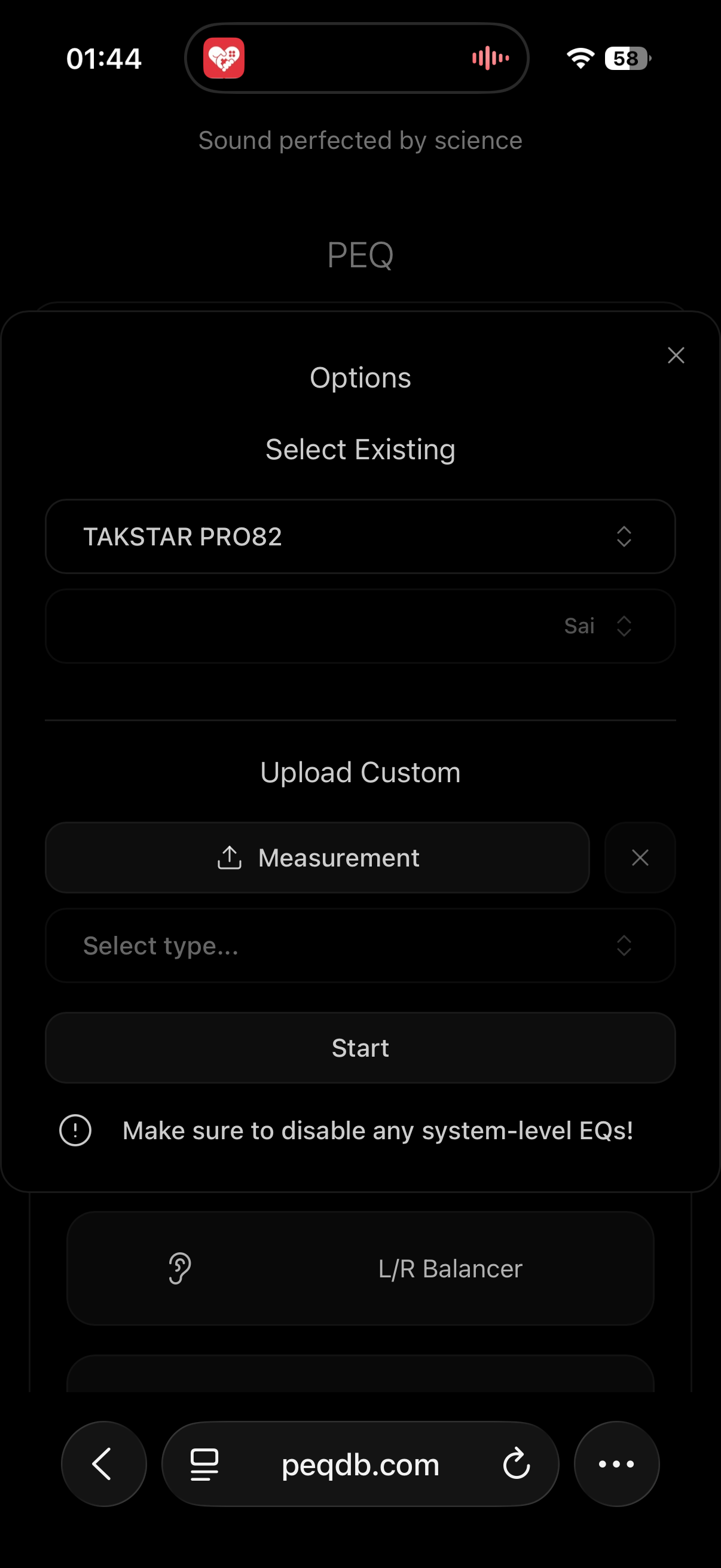Image resolution: width=721 pixels, height=1568 pixels.
Task: Expand the Select type dropdown
Action: [x=360, y=945]
